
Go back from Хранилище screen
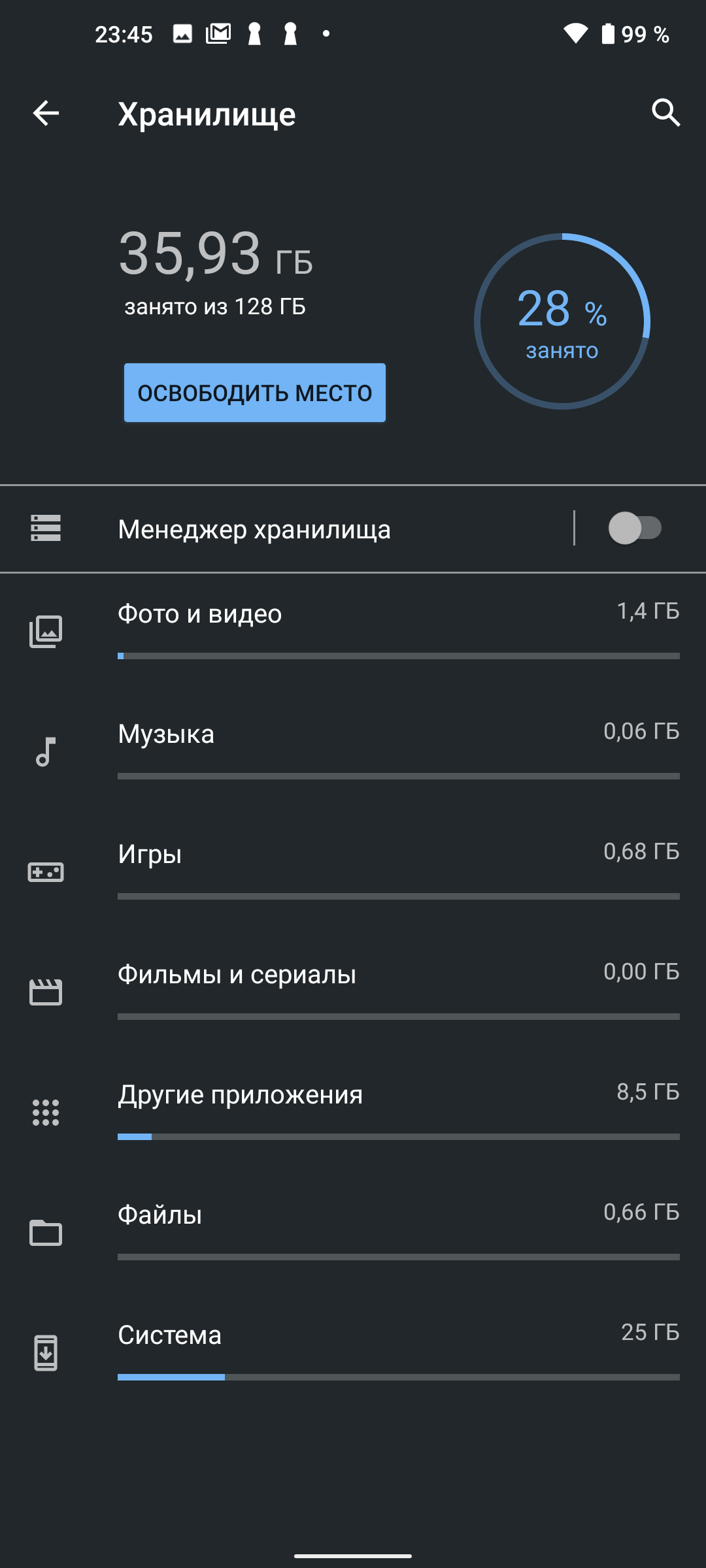point(46,114)
